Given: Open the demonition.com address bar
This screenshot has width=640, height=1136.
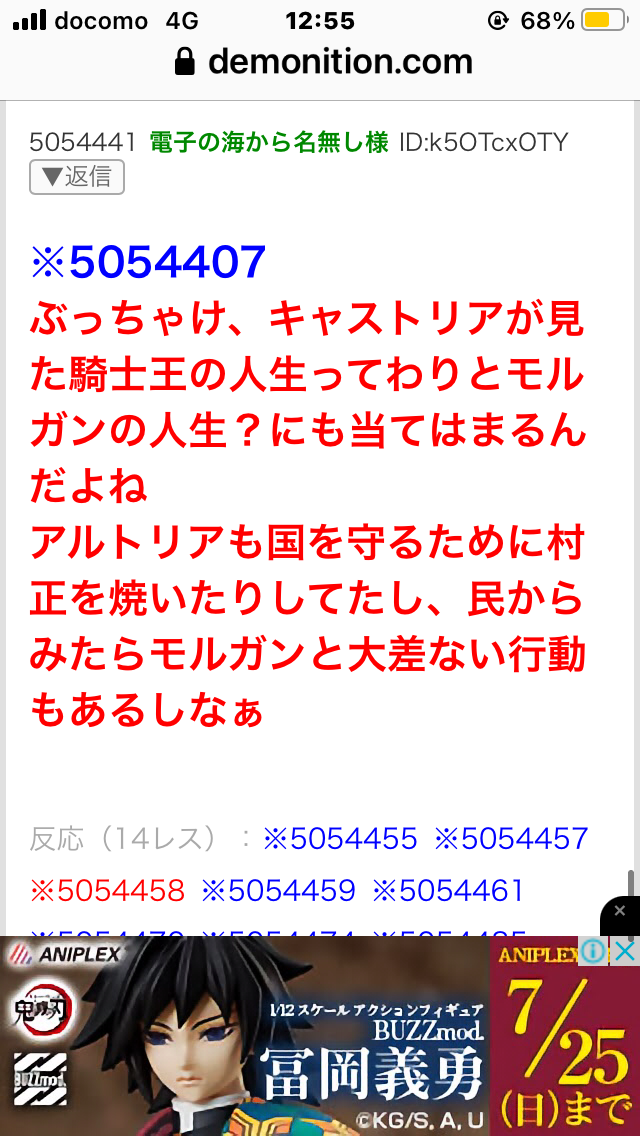Looking at the screenshot, I should click(322, 62).
